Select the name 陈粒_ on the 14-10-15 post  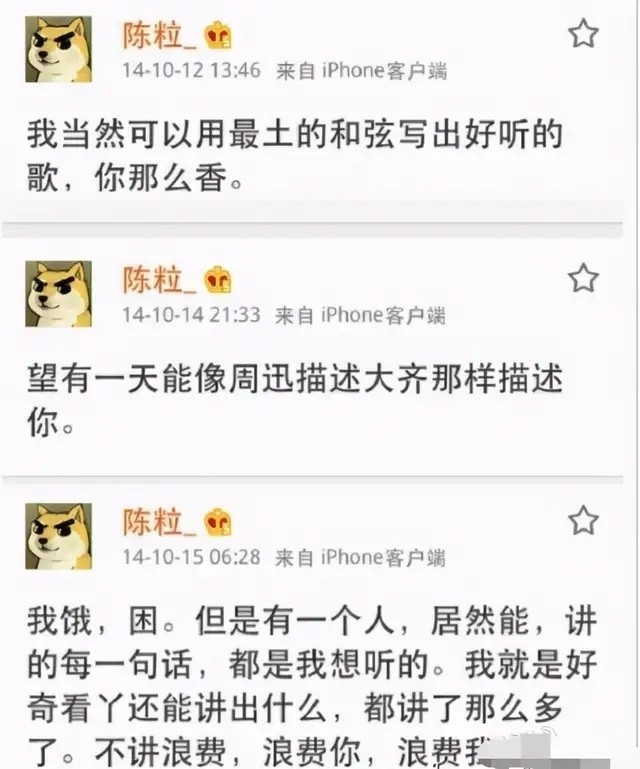coord(160,521)
